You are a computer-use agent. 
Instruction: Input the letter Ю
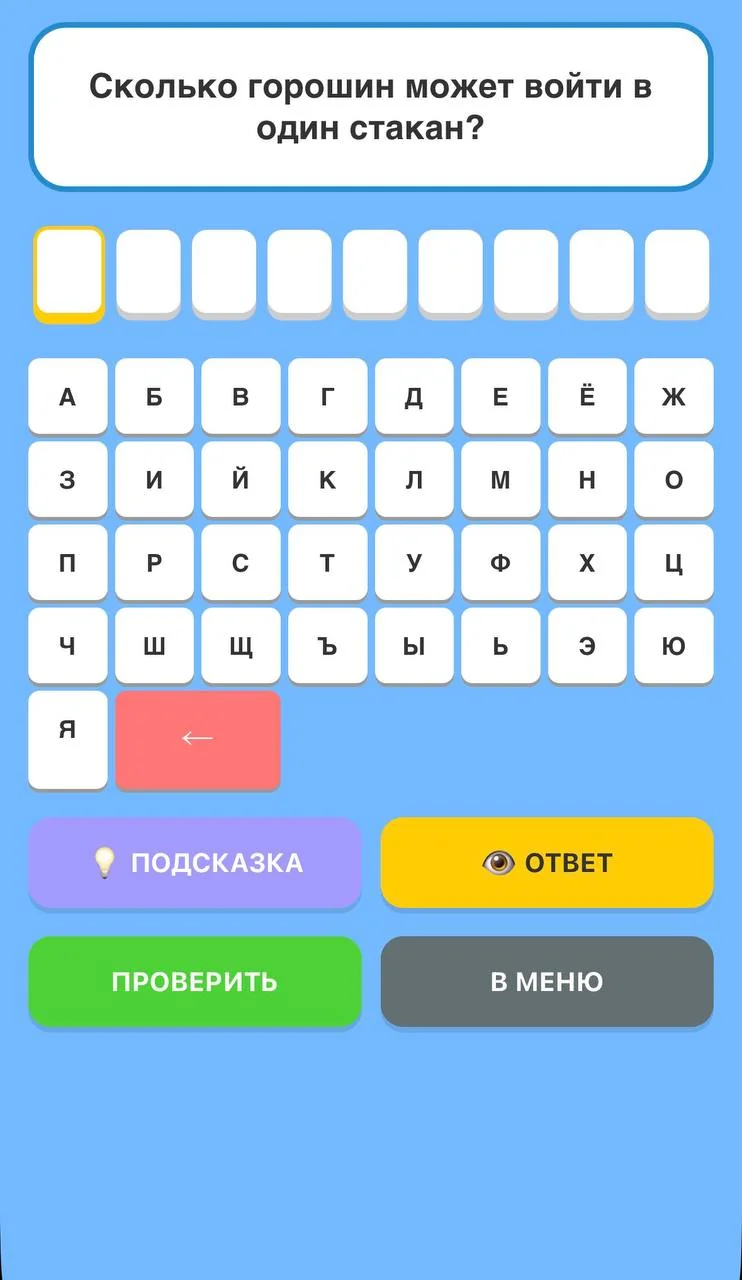674,645
